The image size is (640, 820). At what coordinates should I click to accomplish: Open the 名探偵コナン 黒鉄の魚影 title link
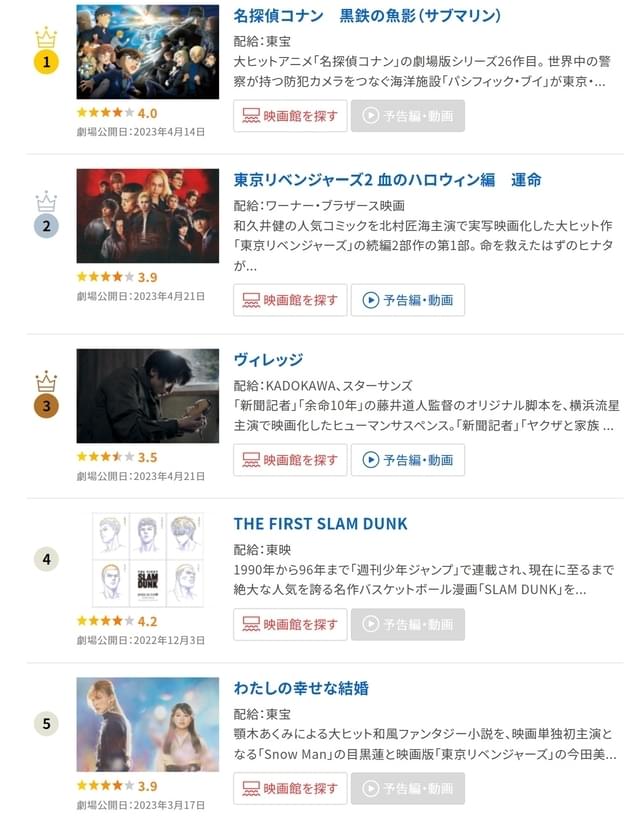click(366, 16)
